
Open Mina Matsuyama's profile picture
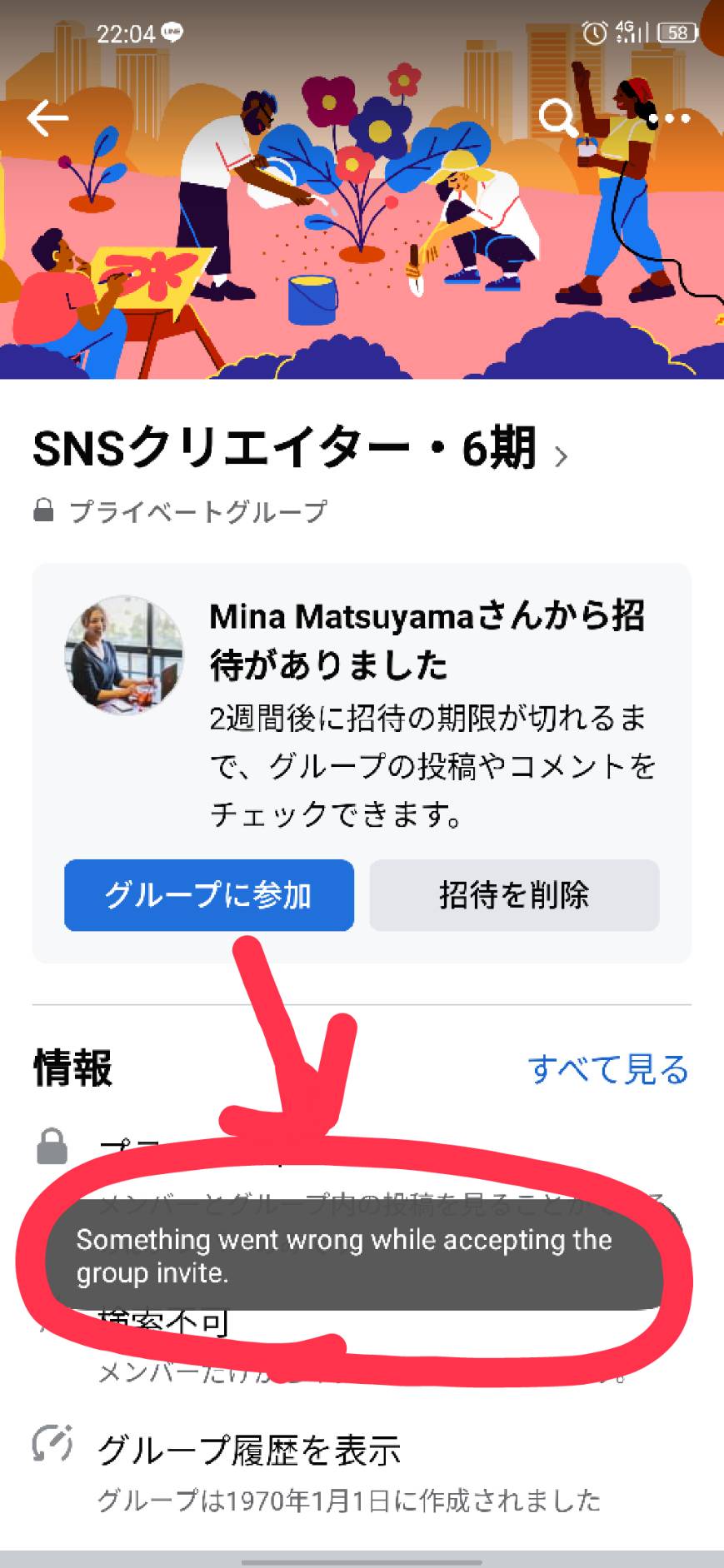click(124, 655)
